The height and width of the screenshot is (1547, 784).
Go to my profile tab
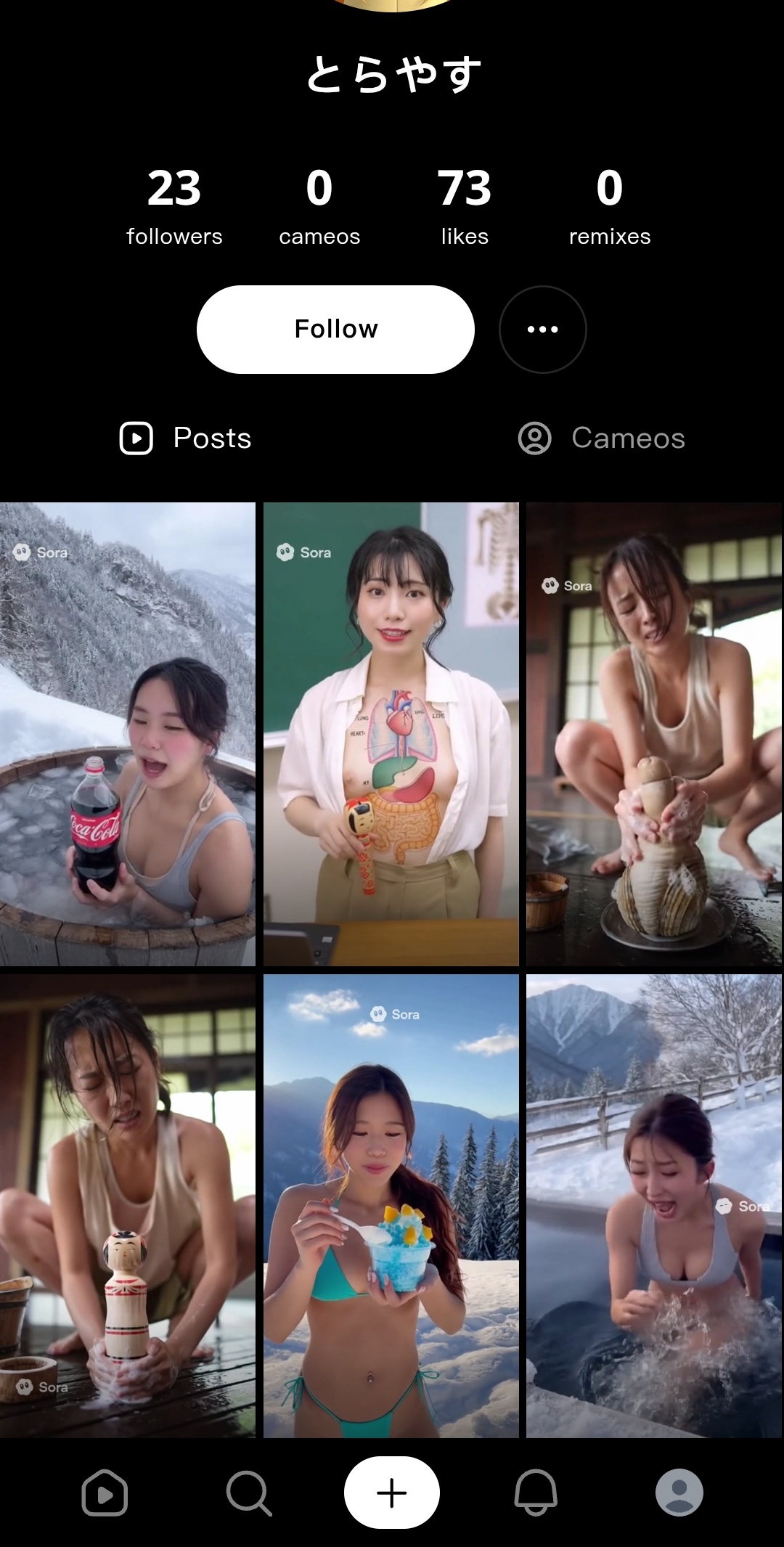[679, 1493]
